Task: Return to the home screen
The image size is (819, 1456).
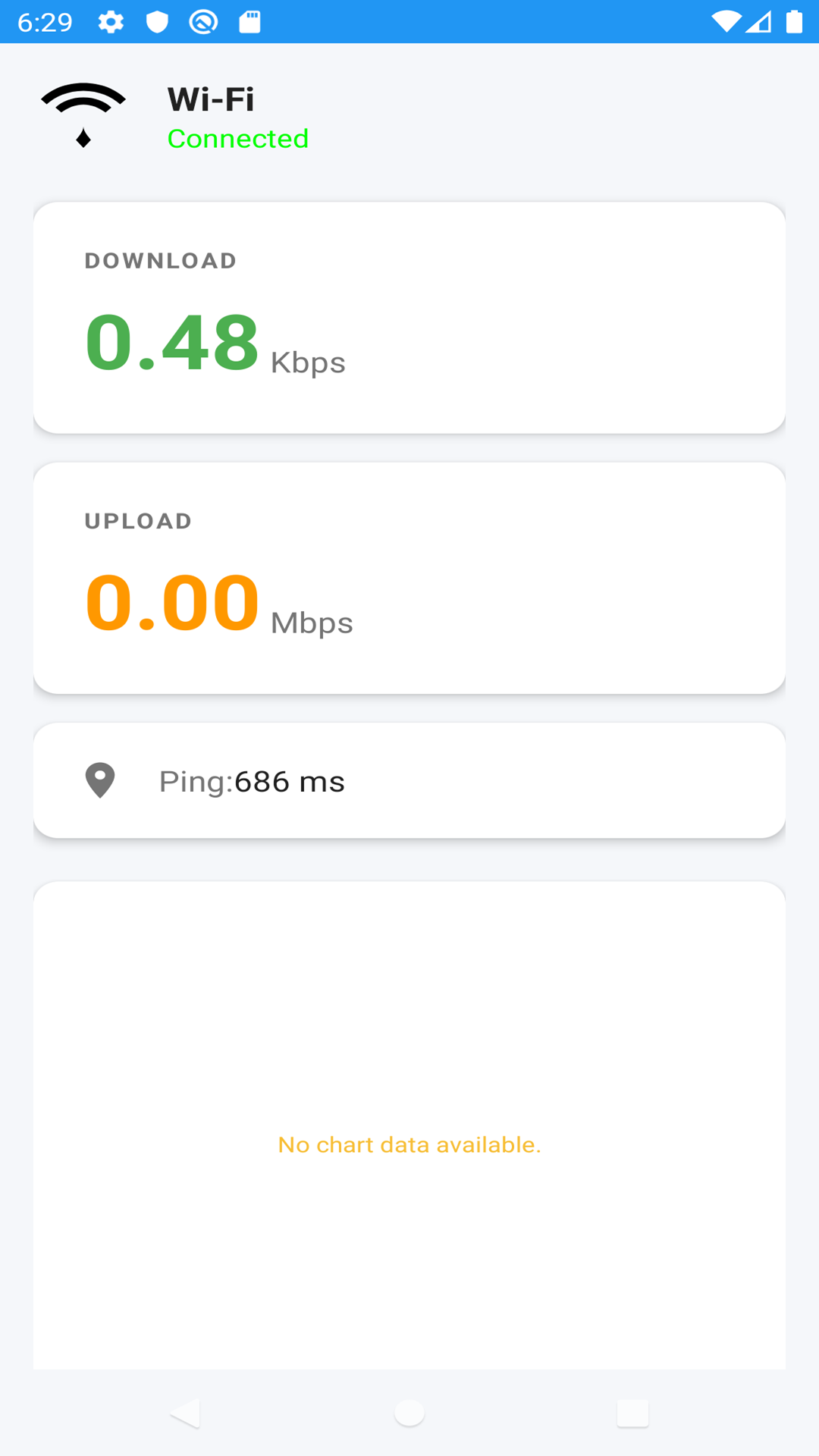Action: click(x=409, y=1414)
